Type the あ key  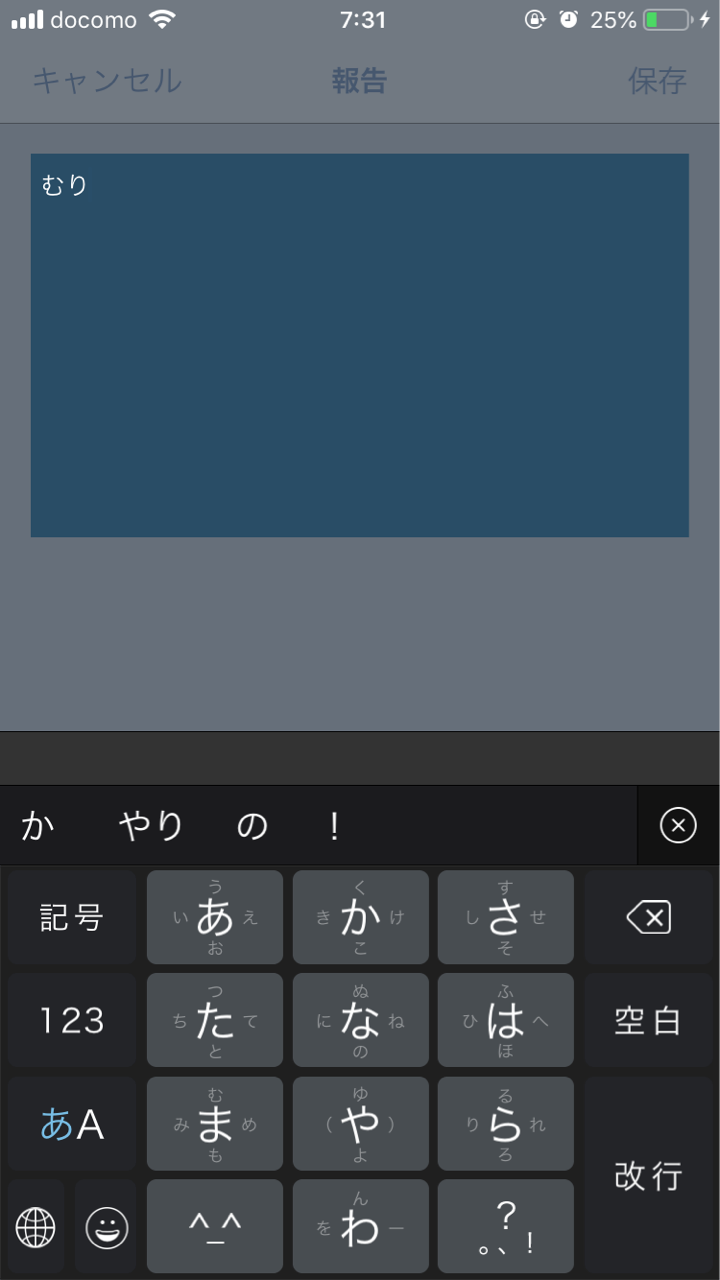(215, 917)
